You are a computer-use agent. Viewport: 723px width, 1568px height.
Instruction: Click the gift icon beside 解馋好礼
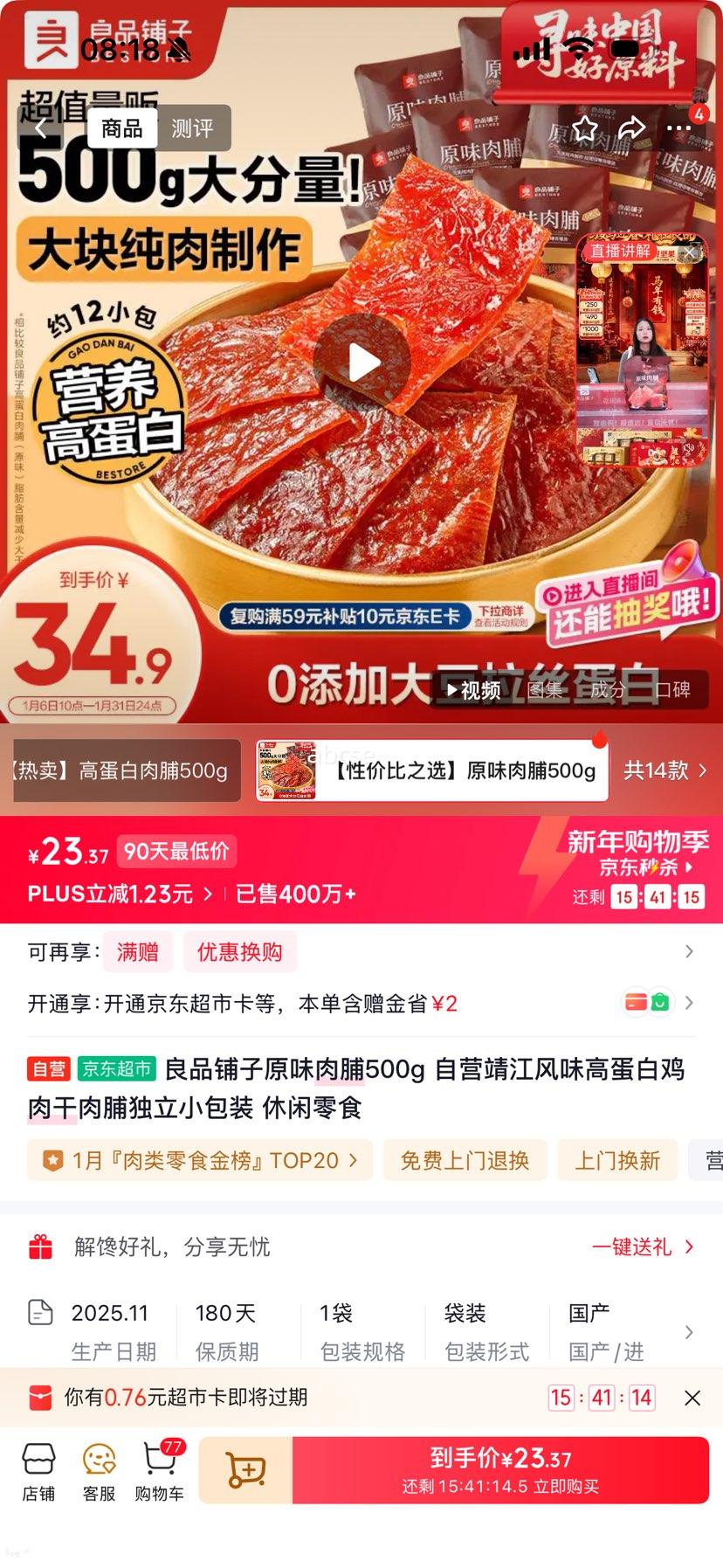(42, 1247)
